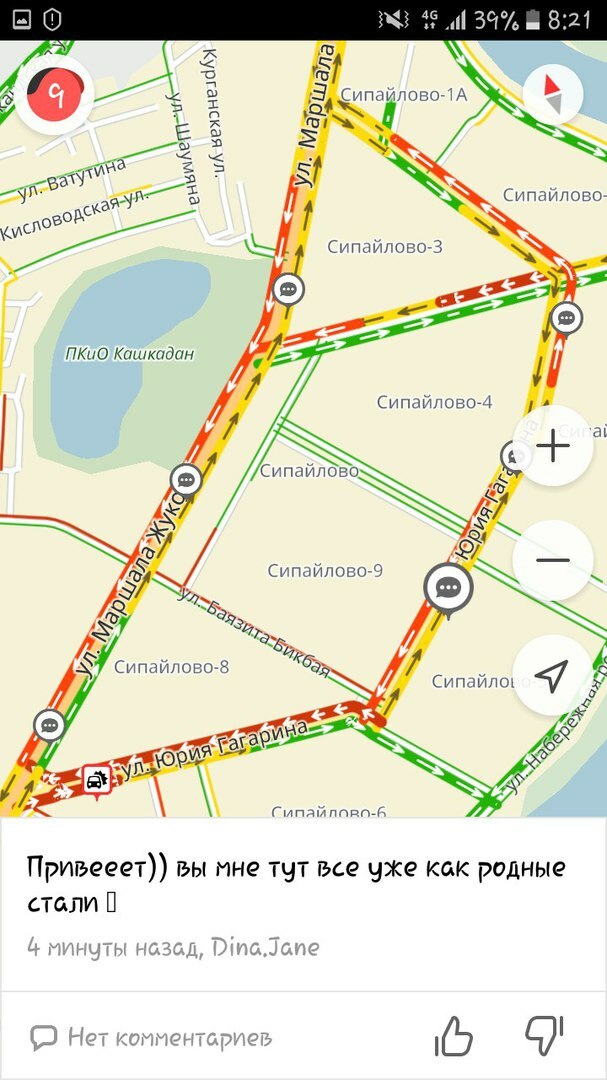This screenshot has height=1080, width=607.
Task: Open the chat bubble near Сипайлово-3
Action: point(288,289)
